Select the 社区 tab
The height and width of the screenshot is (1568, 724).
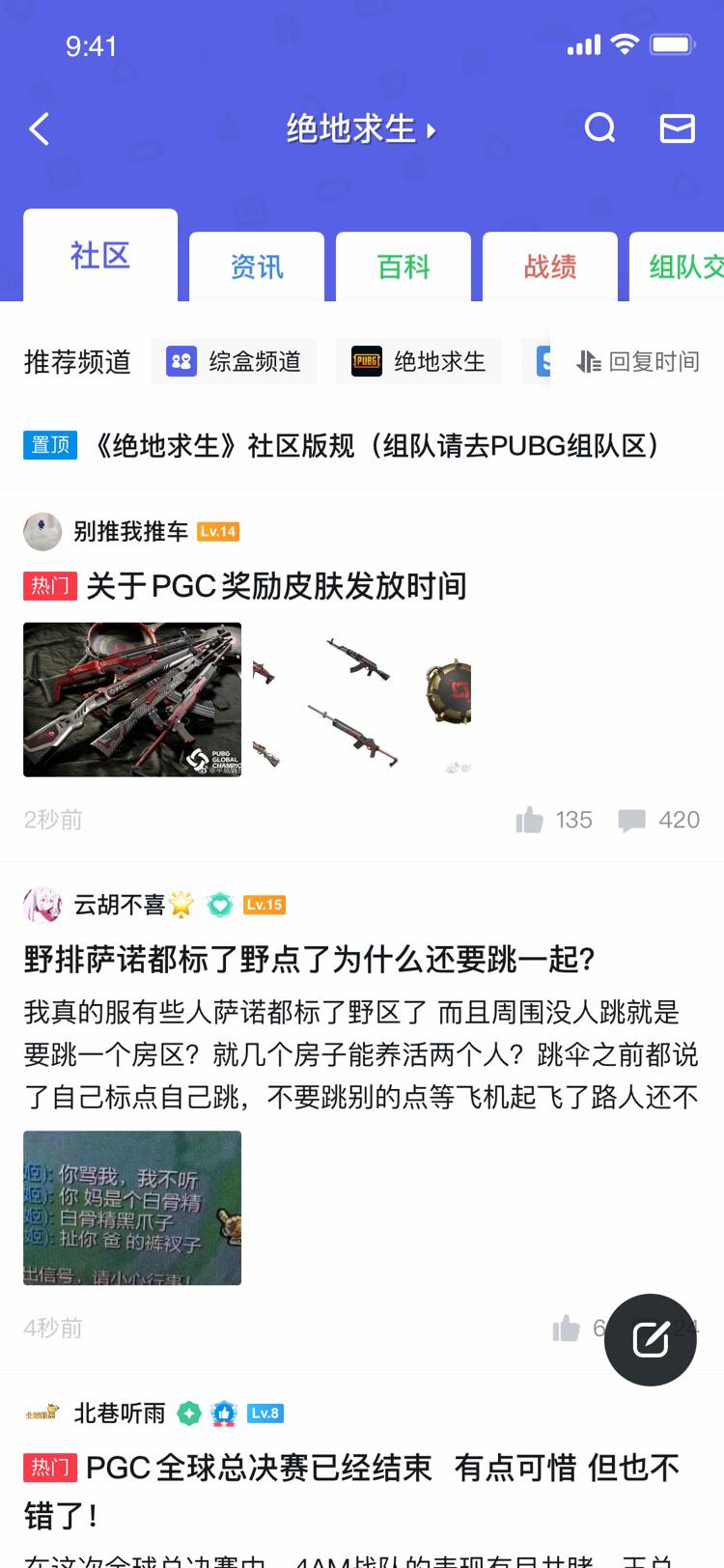pyautogui.click(x=100, y=256)
